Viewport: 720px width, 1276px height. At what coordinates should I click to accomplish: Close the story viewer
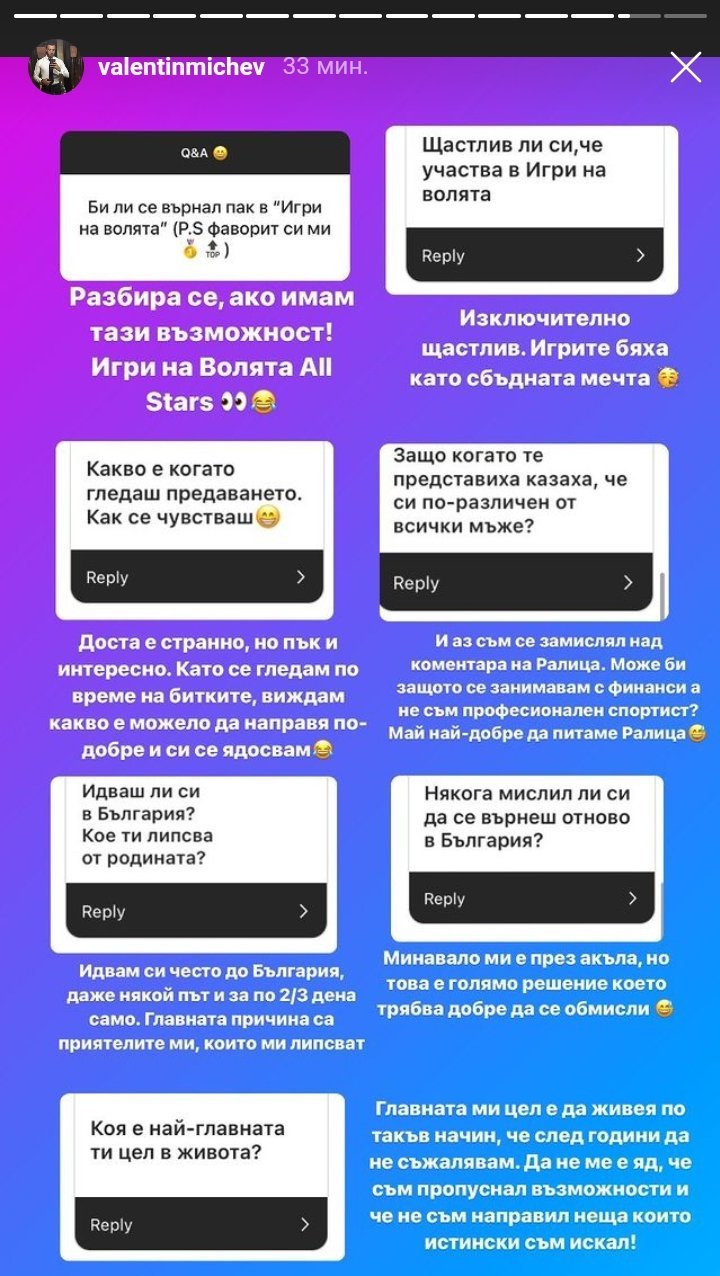coord(685,67)
